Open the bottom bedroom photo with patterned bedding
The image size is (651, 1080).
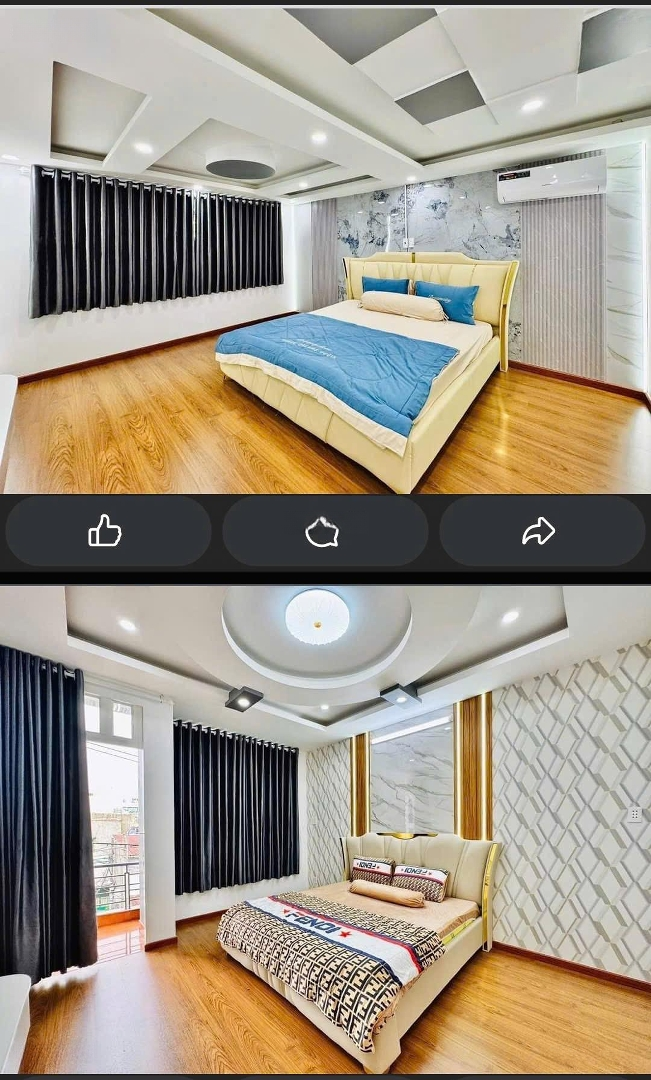pos(325,830)
